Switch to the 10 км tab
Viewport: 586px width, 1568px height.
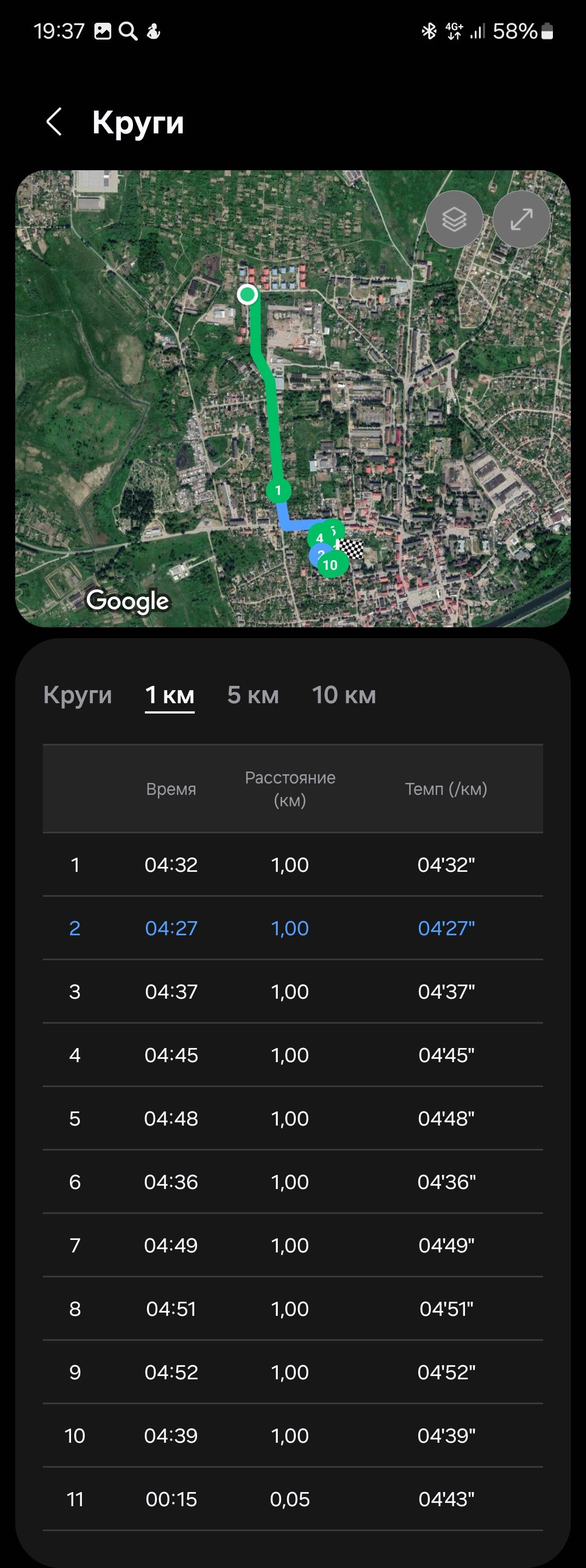click(343, 695)
